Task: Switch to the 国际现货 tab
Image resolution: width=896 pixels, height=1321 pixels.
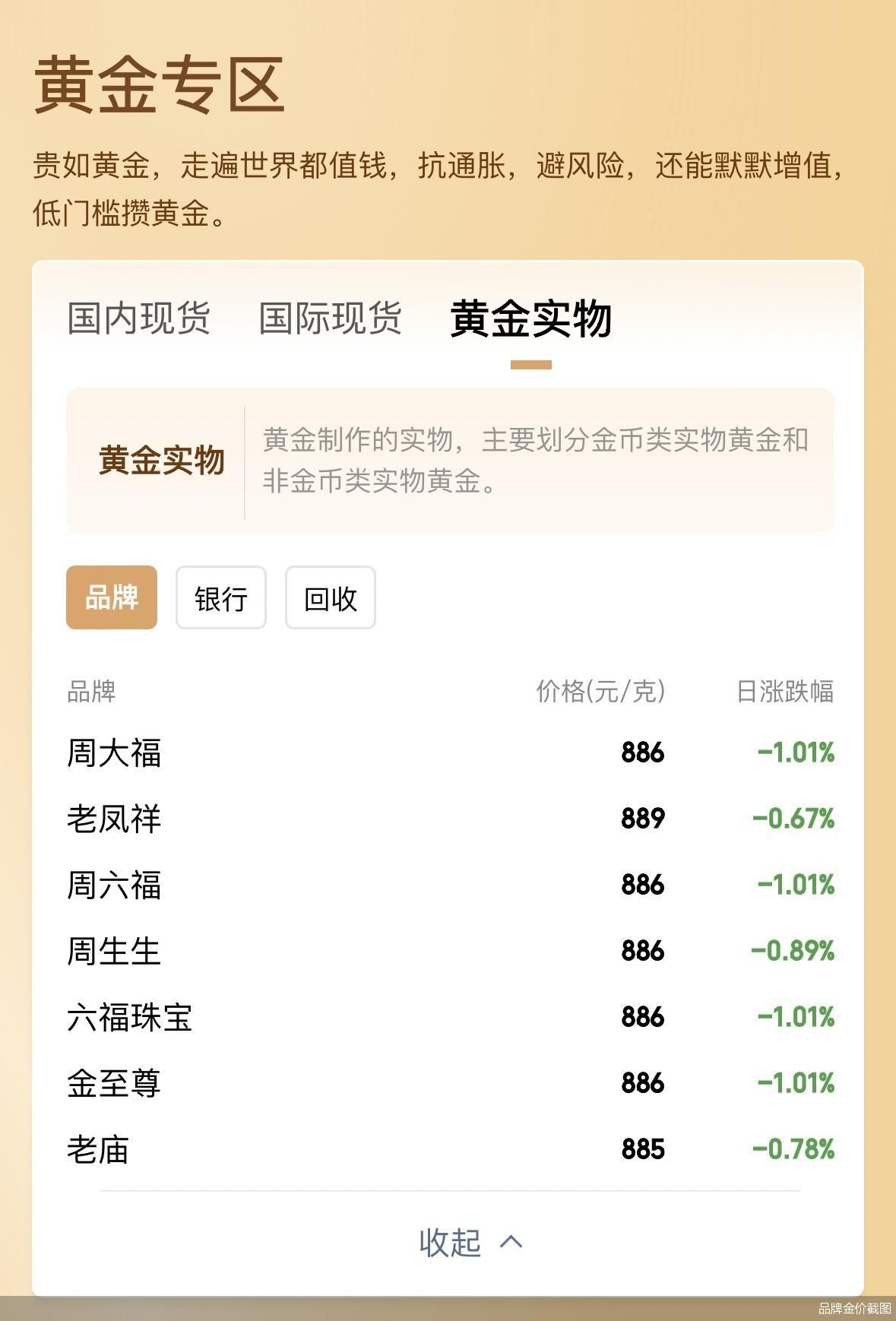Action: click(330, 318)
